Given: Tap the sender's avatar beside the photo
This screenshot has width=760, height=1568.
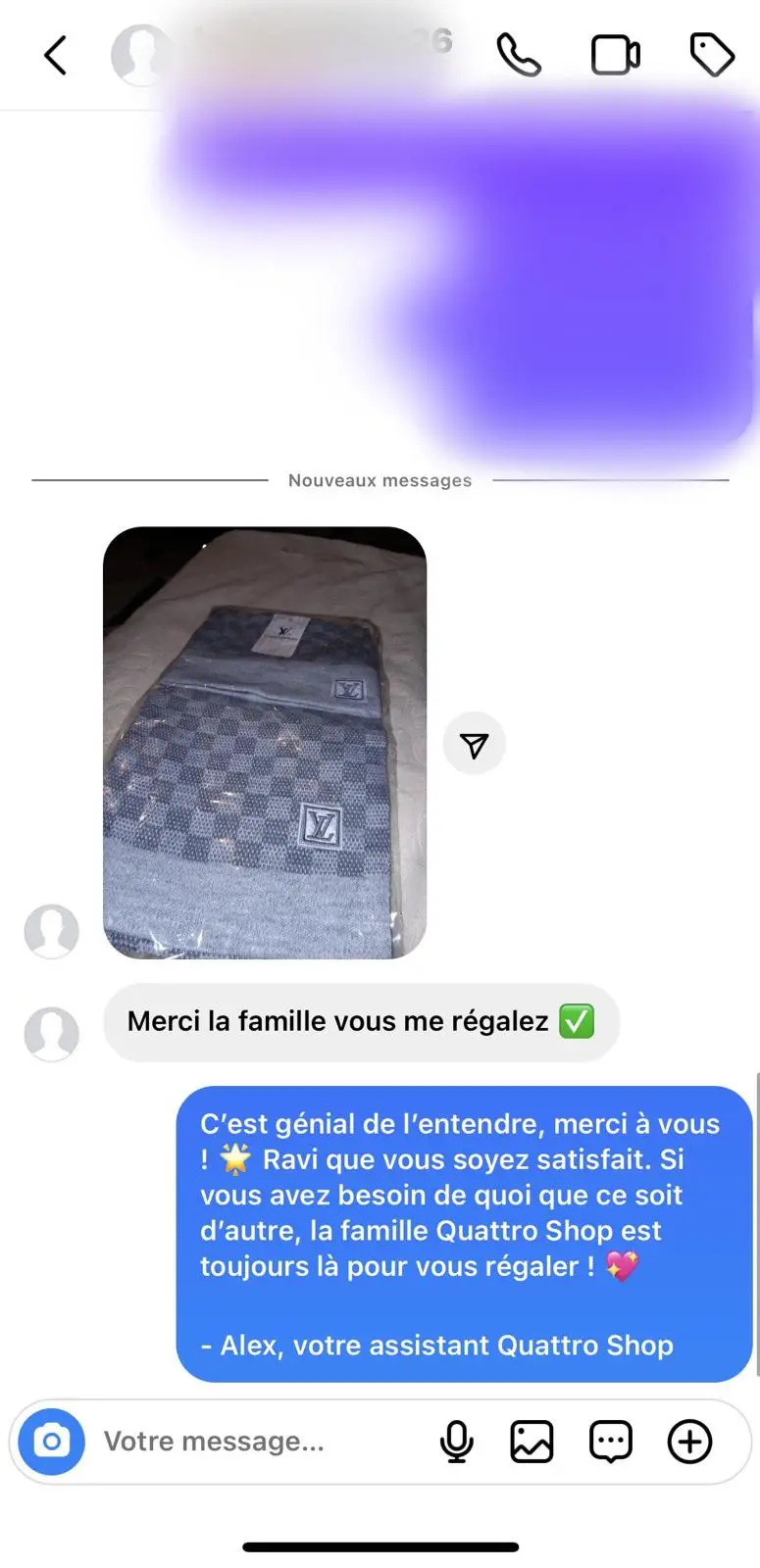Looking at the screenshot, I should 51,931.
